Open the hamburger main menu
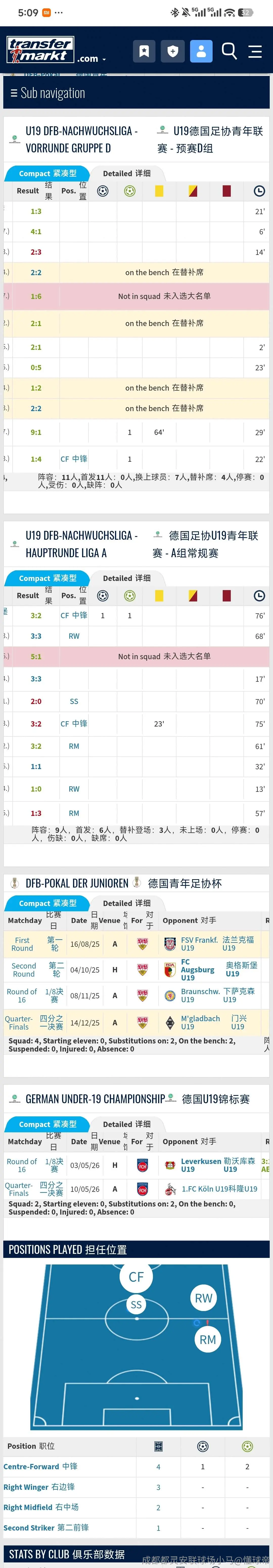 pyautogui.click(x=255, y=51)
